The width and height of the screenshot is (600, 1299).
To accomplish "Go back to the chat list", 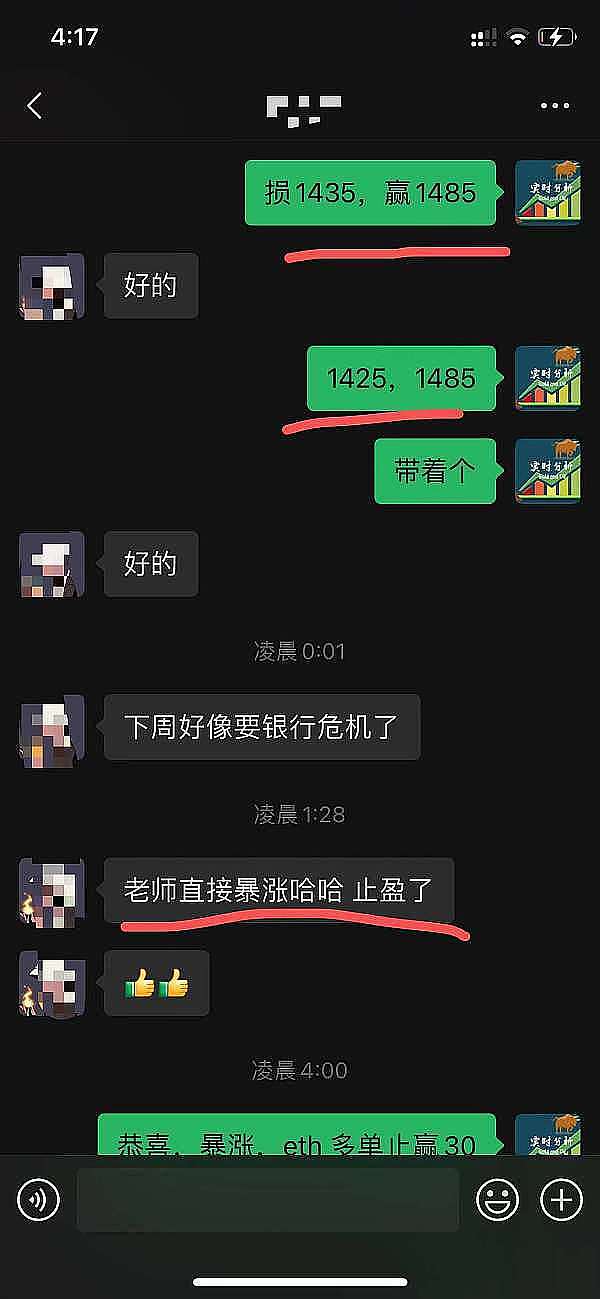I will tap(35, 106).
